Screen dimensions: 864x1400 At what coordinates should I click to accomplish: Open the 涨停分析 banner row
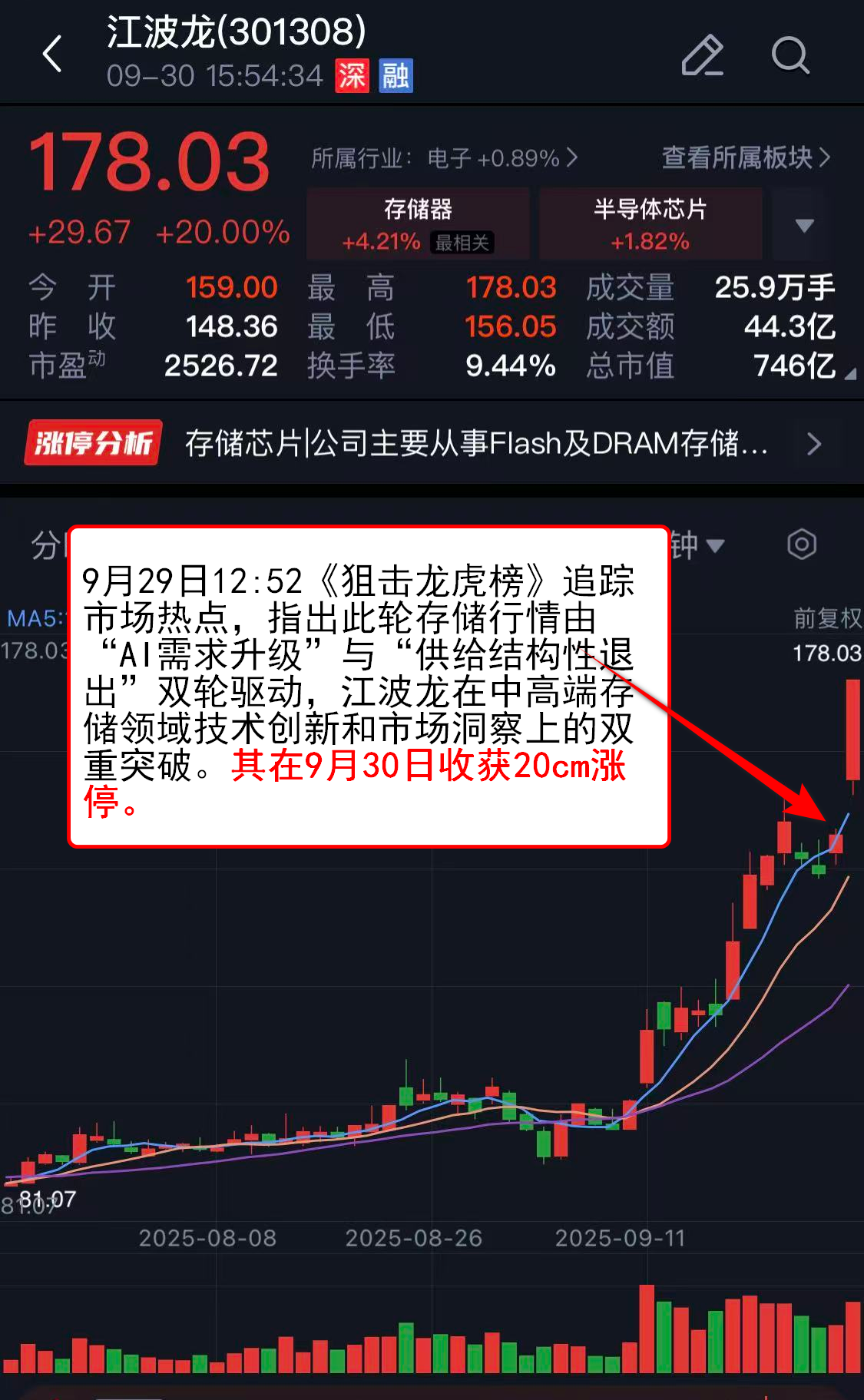[430, 443]
